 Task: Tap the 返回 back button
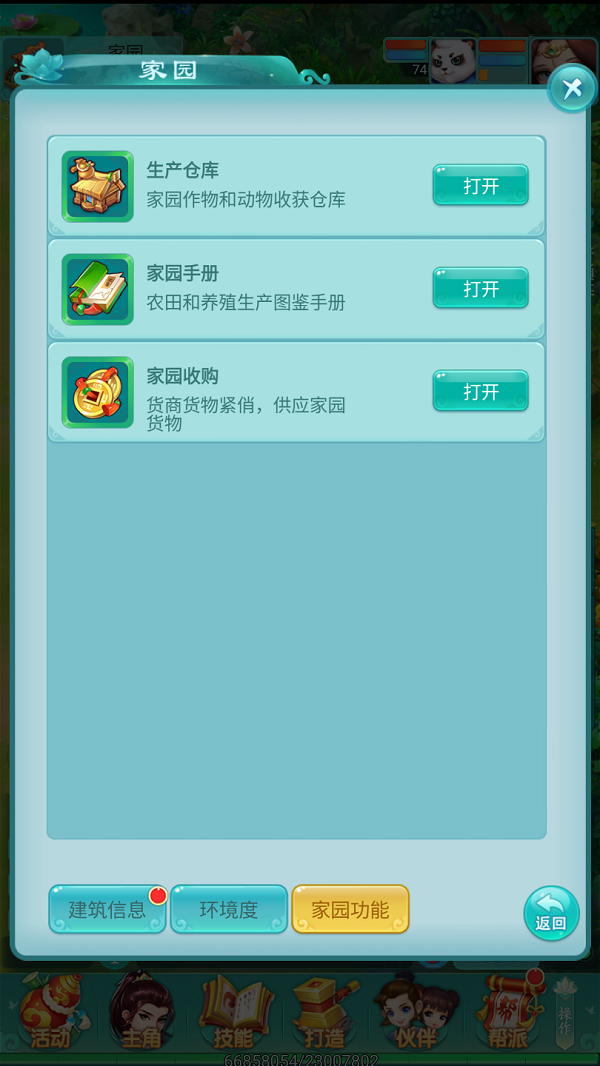click(x=551, y=914)
